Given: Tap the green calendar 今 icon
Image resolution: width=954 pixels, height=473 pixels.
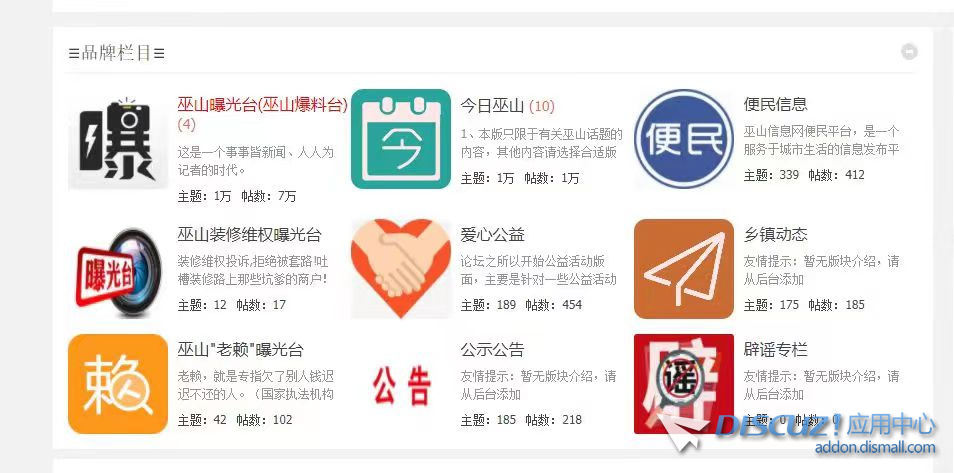Looking at the screenshot, I should pos(401,139).
